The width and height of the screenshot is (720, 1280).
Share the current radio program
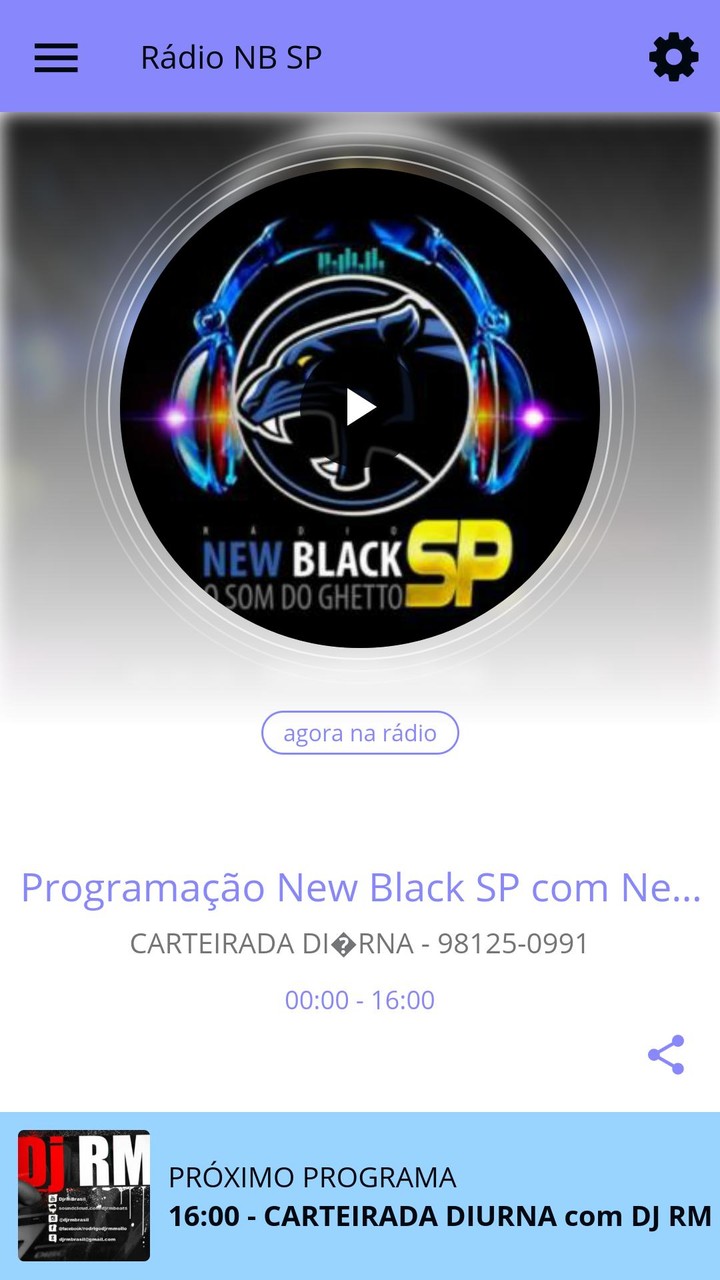[666, 1055]
